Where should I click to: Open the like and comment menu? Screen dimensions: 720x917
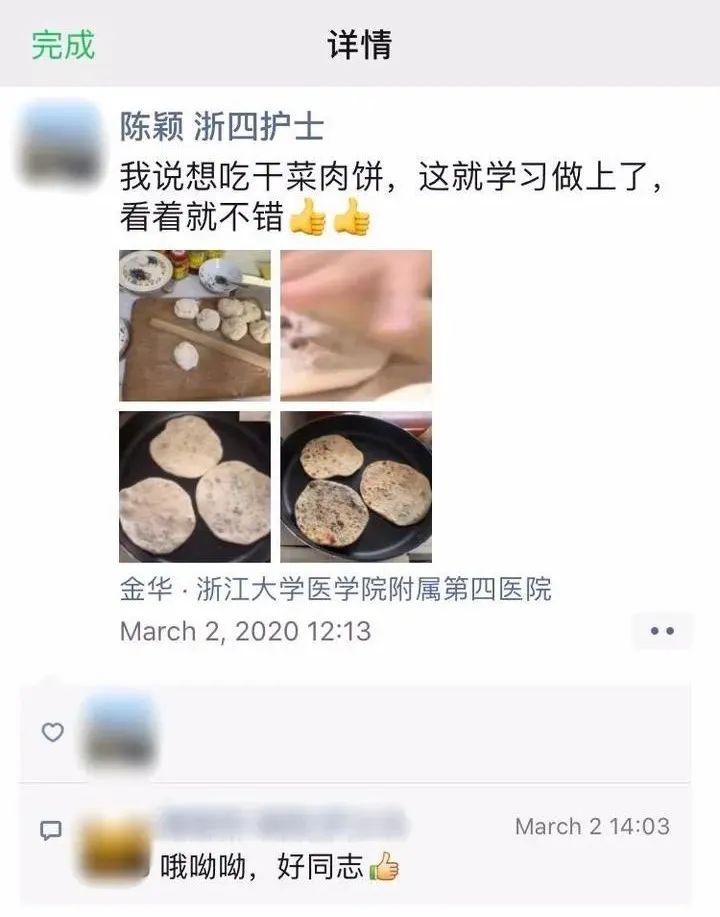tap(662, 631)
